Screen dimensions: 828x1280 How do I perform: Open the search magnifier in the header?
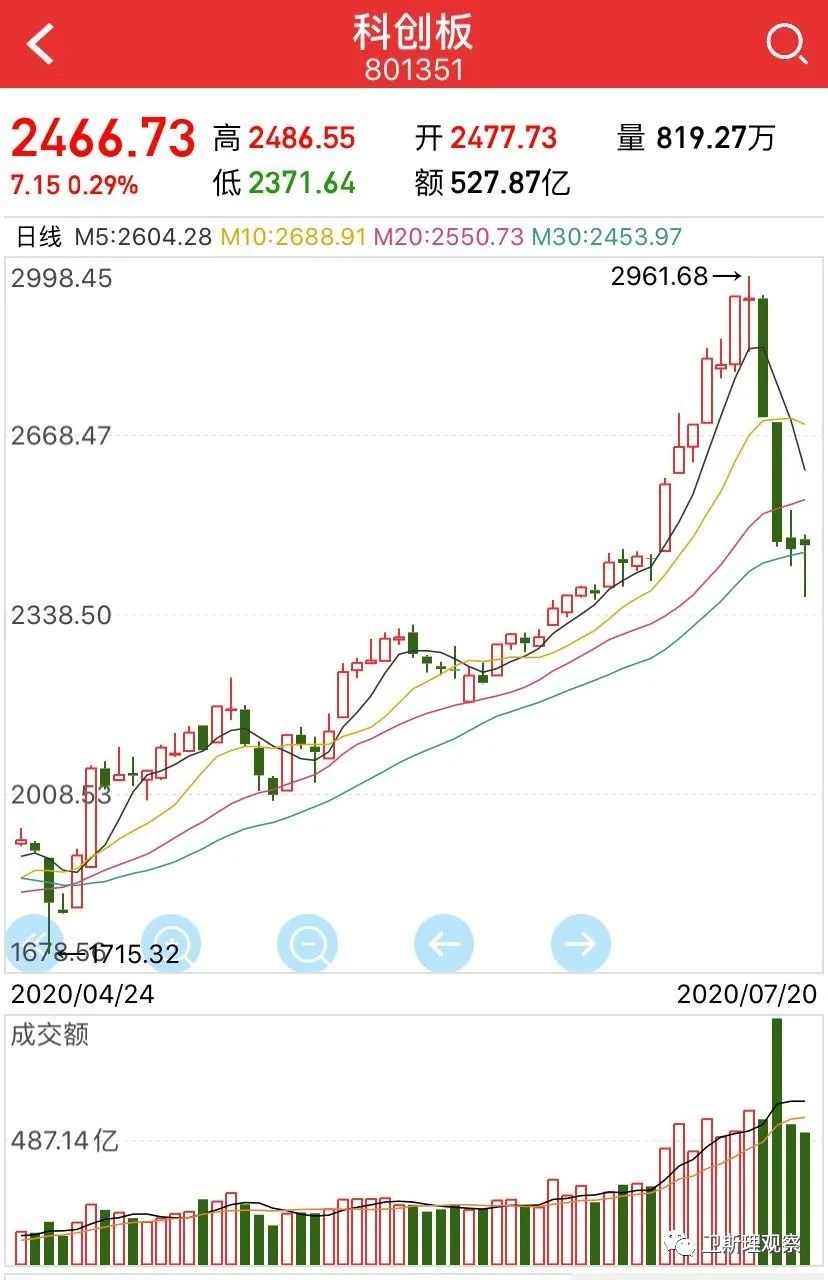(x=786, y=44)
